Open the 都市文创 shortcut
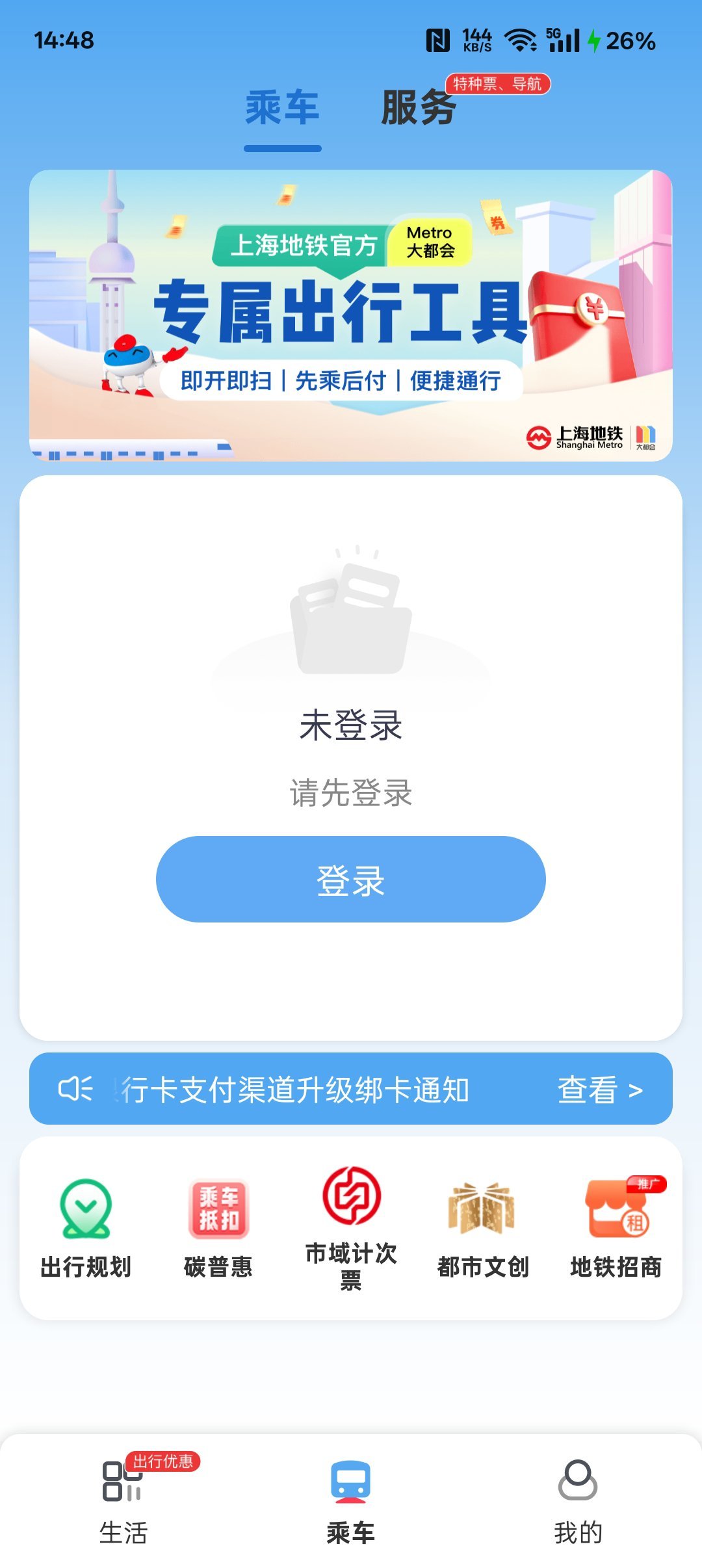The image size is (702, 1568). [482, 1227]
